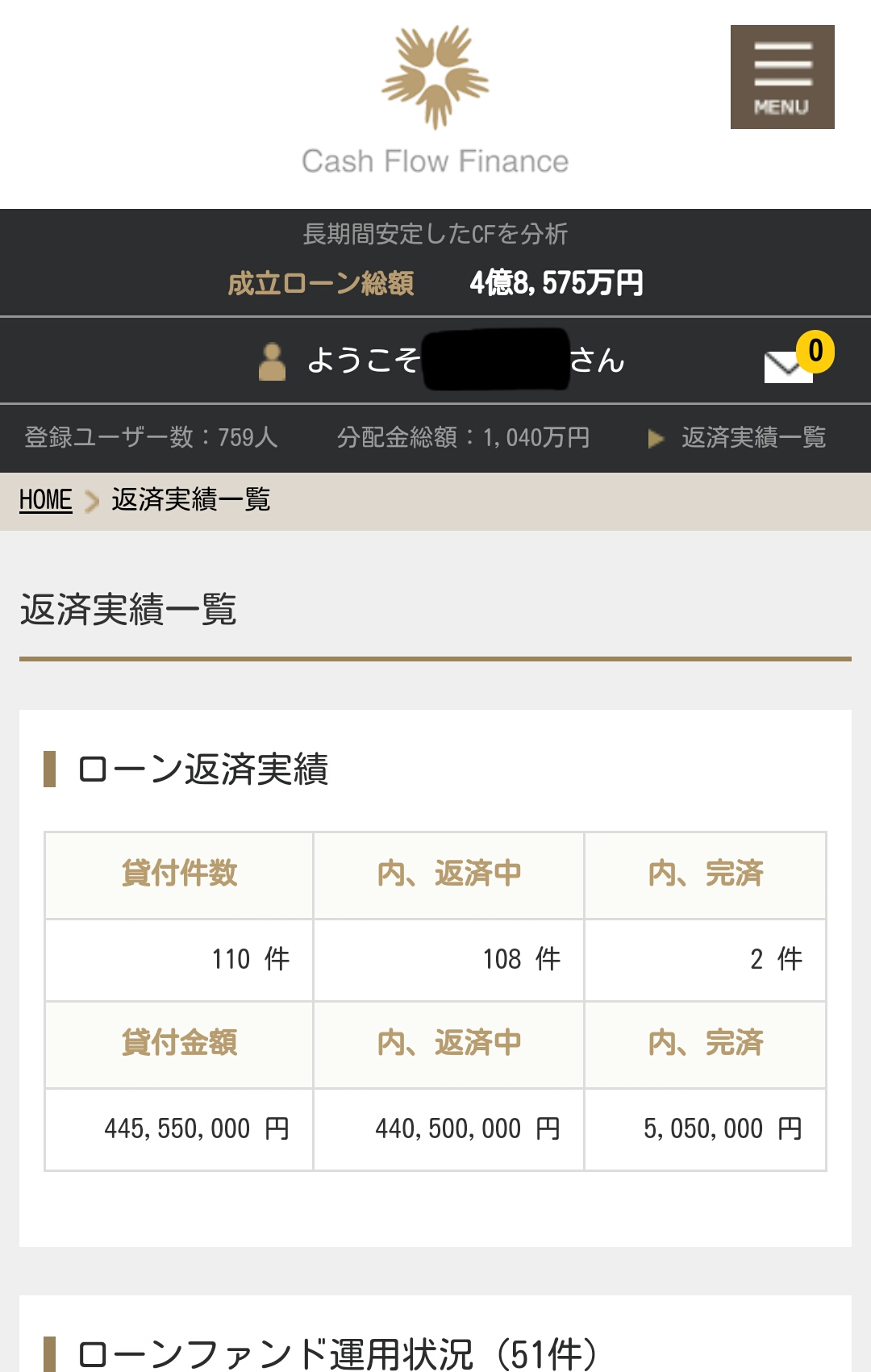871x1372 pixels.
Task: Return to HOME via the breadcrumb link
Action: [45, 500]
